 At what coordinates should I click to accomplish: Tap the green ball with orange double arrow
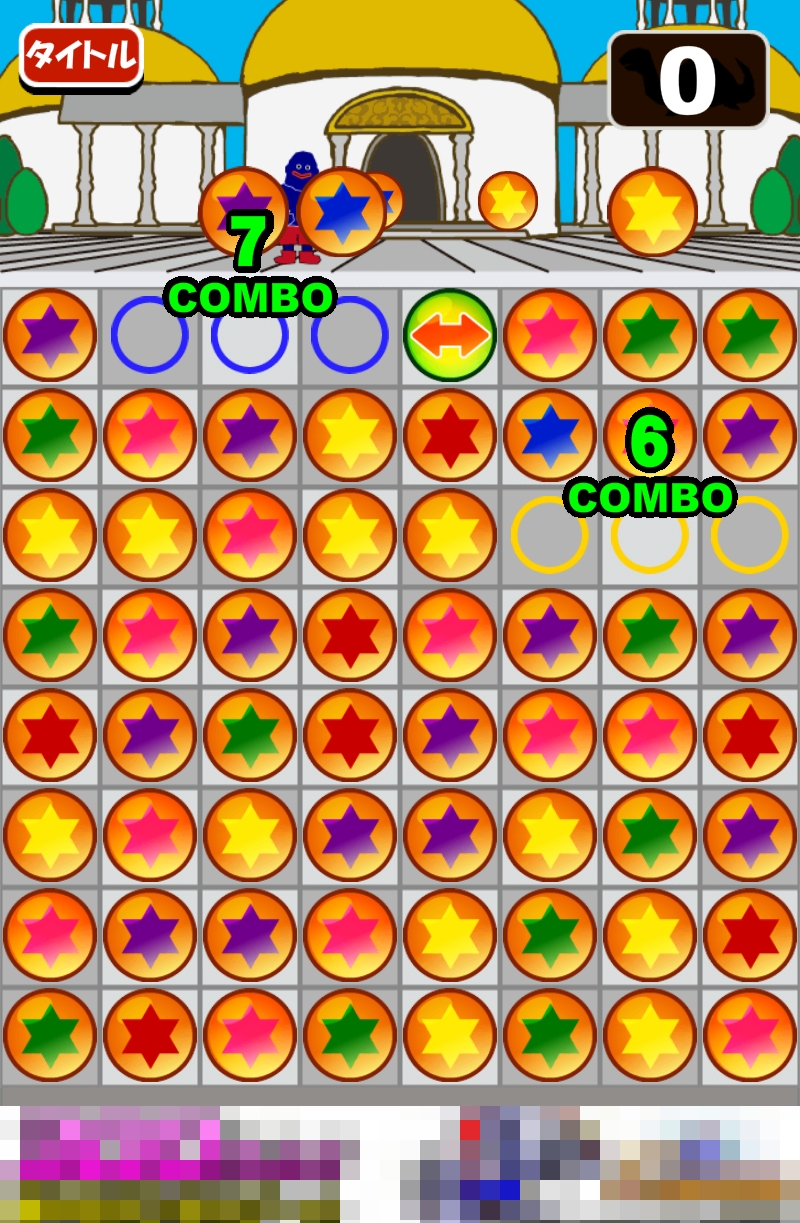tap(450, 335)
